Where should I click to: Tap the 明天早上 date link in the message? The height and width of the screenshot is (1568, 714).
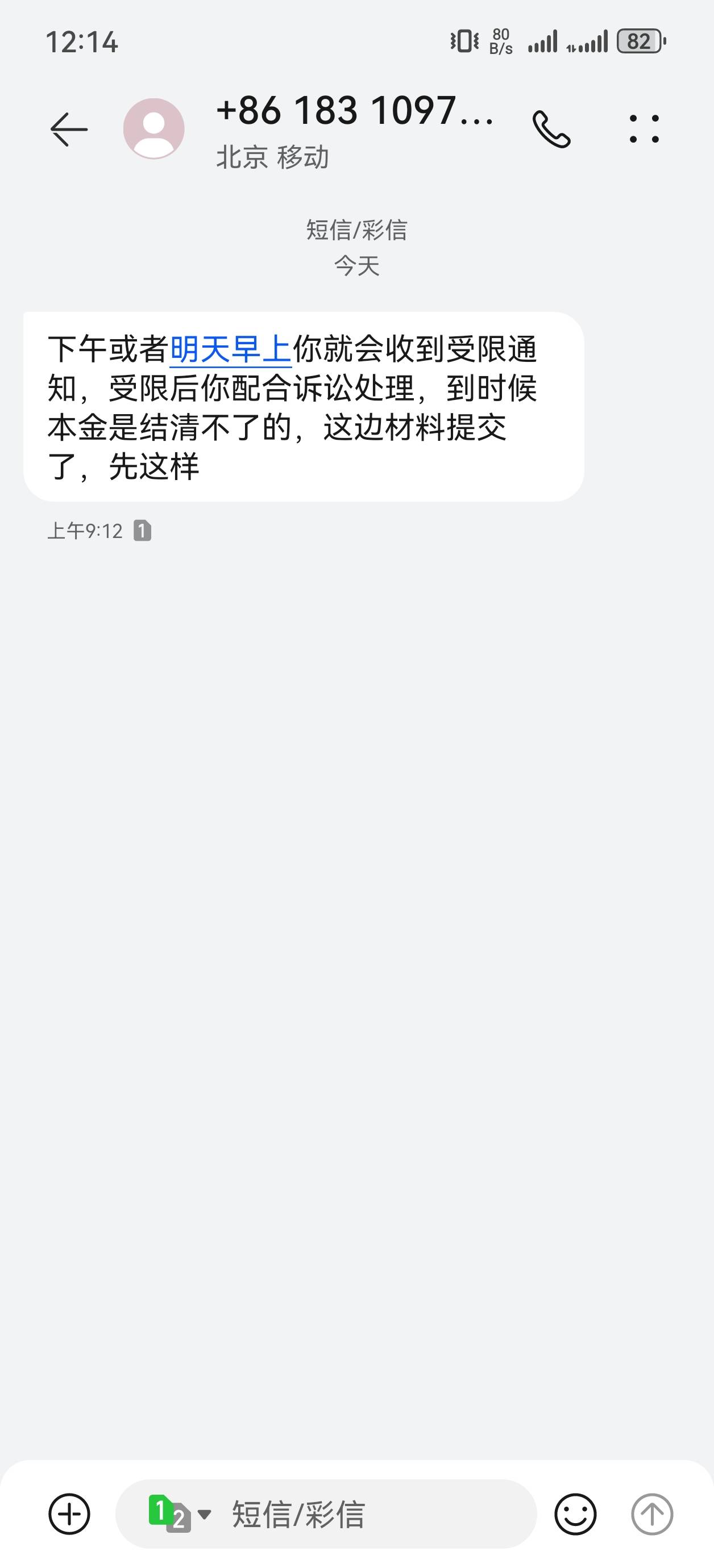[x=230, y=349]
